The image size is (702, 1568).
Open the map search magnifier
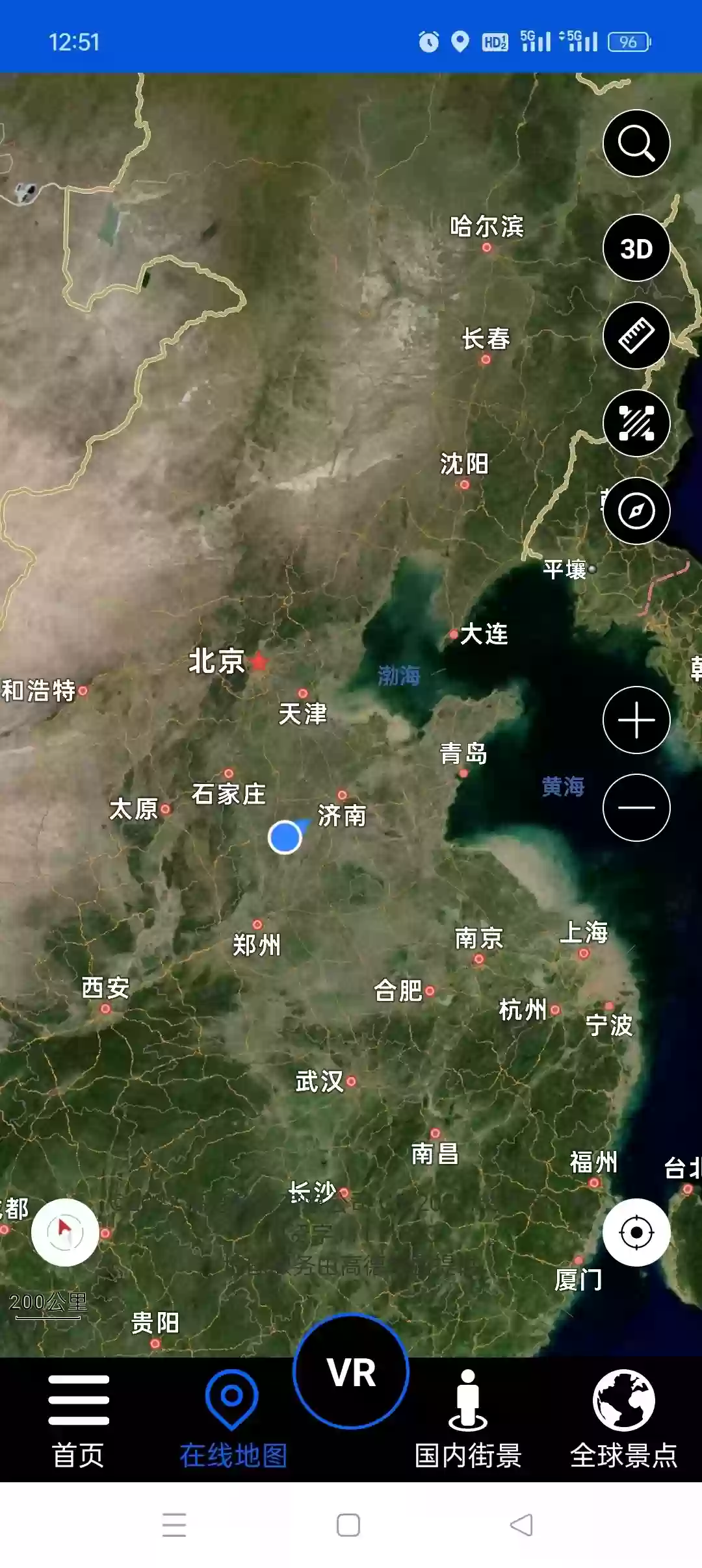(x=636, y=144)
